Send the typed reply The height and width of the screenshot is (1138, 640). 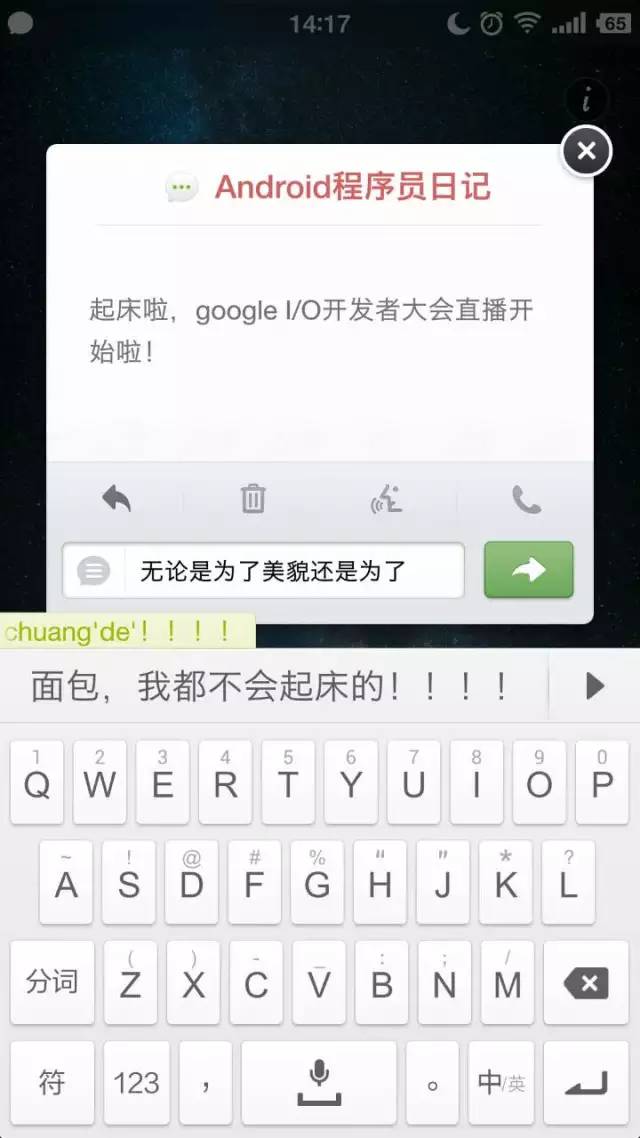point(529,570)
